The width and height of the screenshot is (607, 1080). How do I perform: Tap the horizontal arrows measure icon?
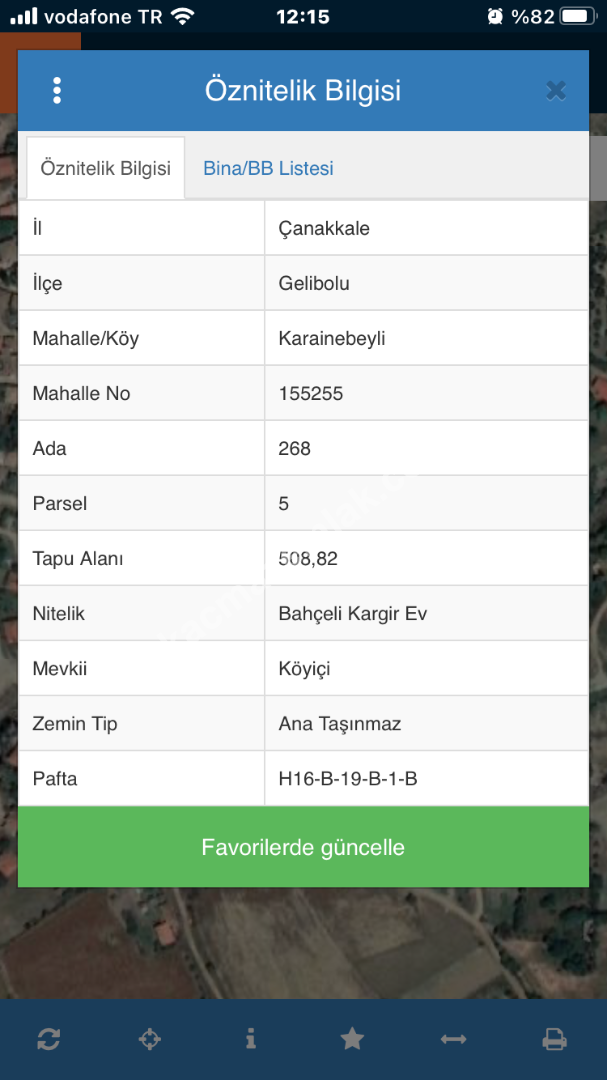pyautogui.click(x=453, y=1039)
